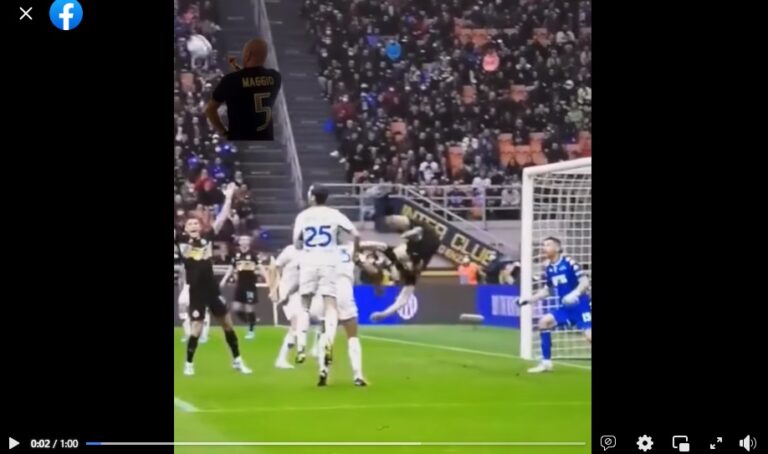Enter fullscreen mode

click(716, 443)
